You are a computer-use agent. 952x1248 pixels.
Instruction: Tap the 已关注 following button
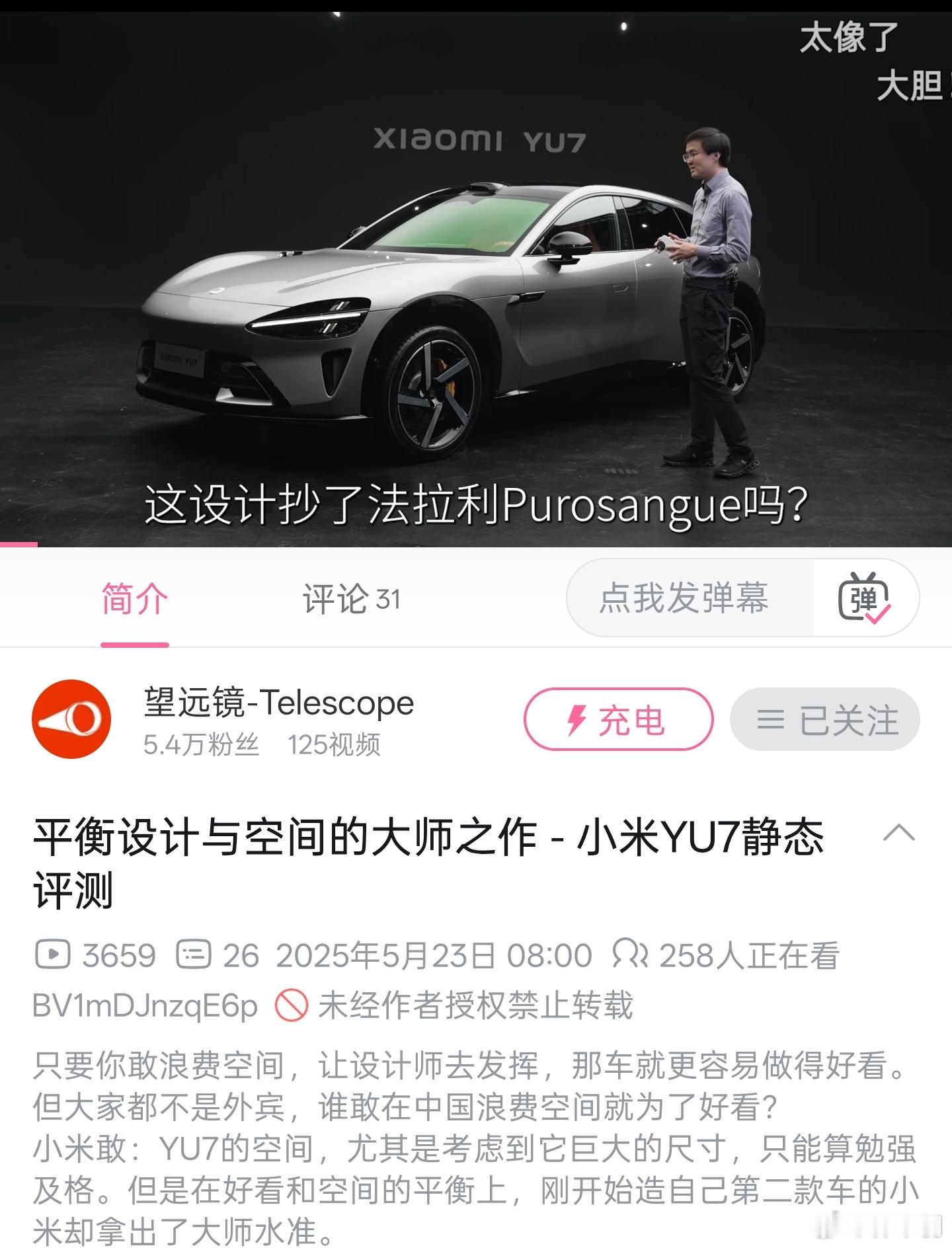pyautogui.click(x=824, y=719)
